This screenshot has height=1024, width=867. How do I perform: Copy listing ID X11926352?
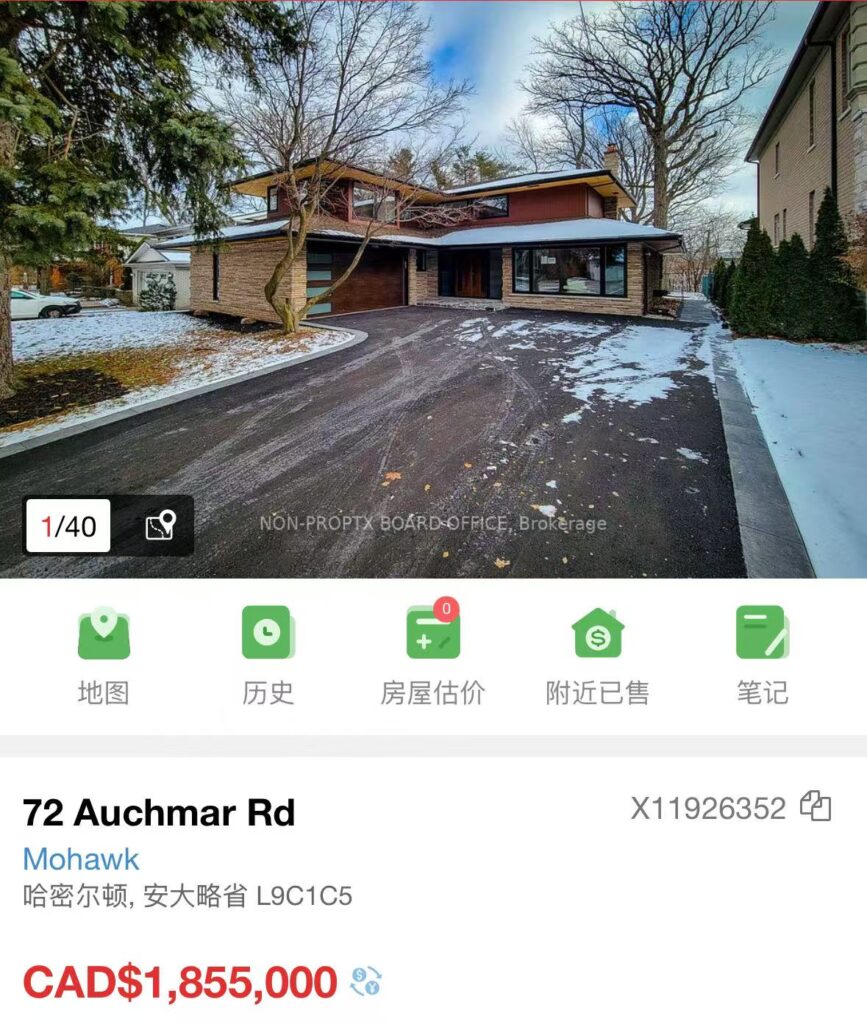(x=816, y=807)
